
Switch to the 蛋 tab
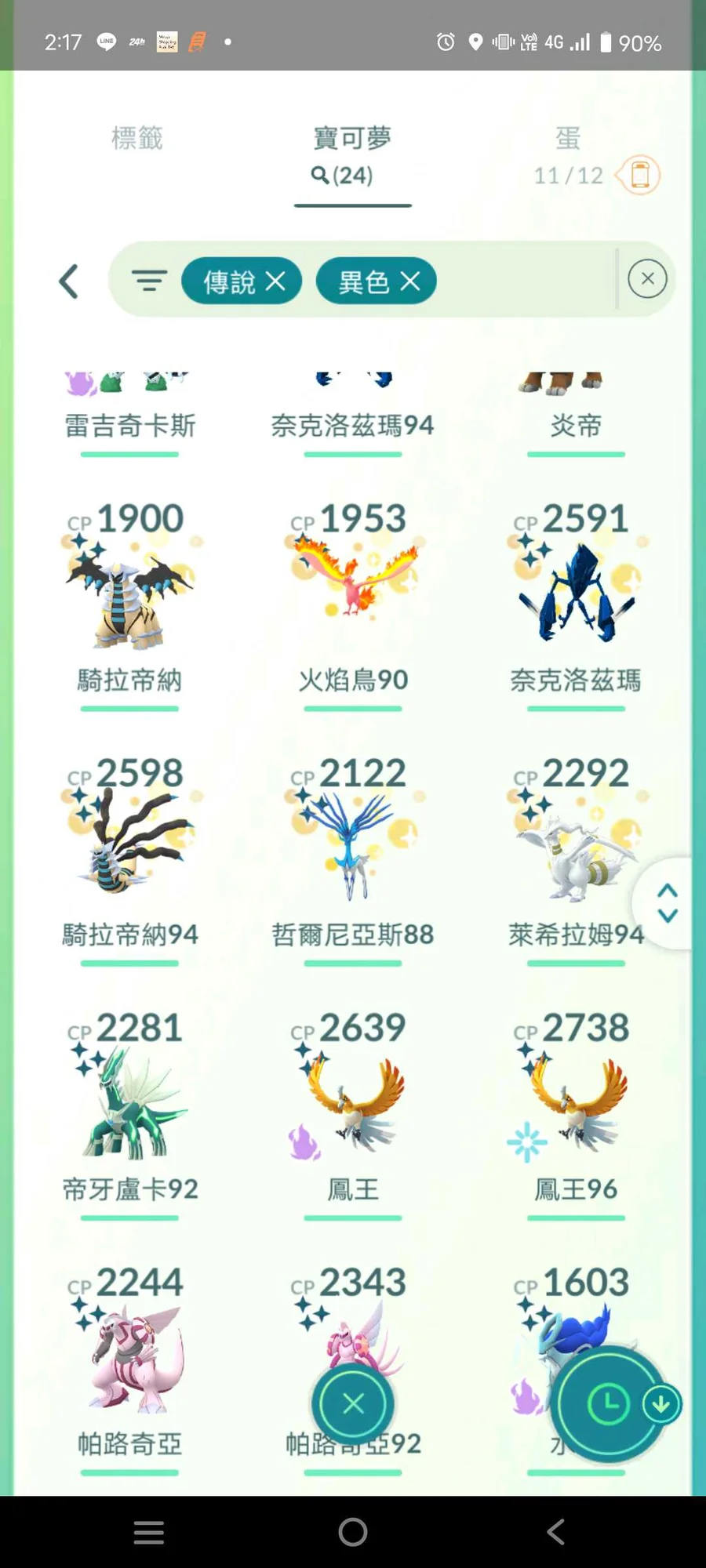point(568,140)
